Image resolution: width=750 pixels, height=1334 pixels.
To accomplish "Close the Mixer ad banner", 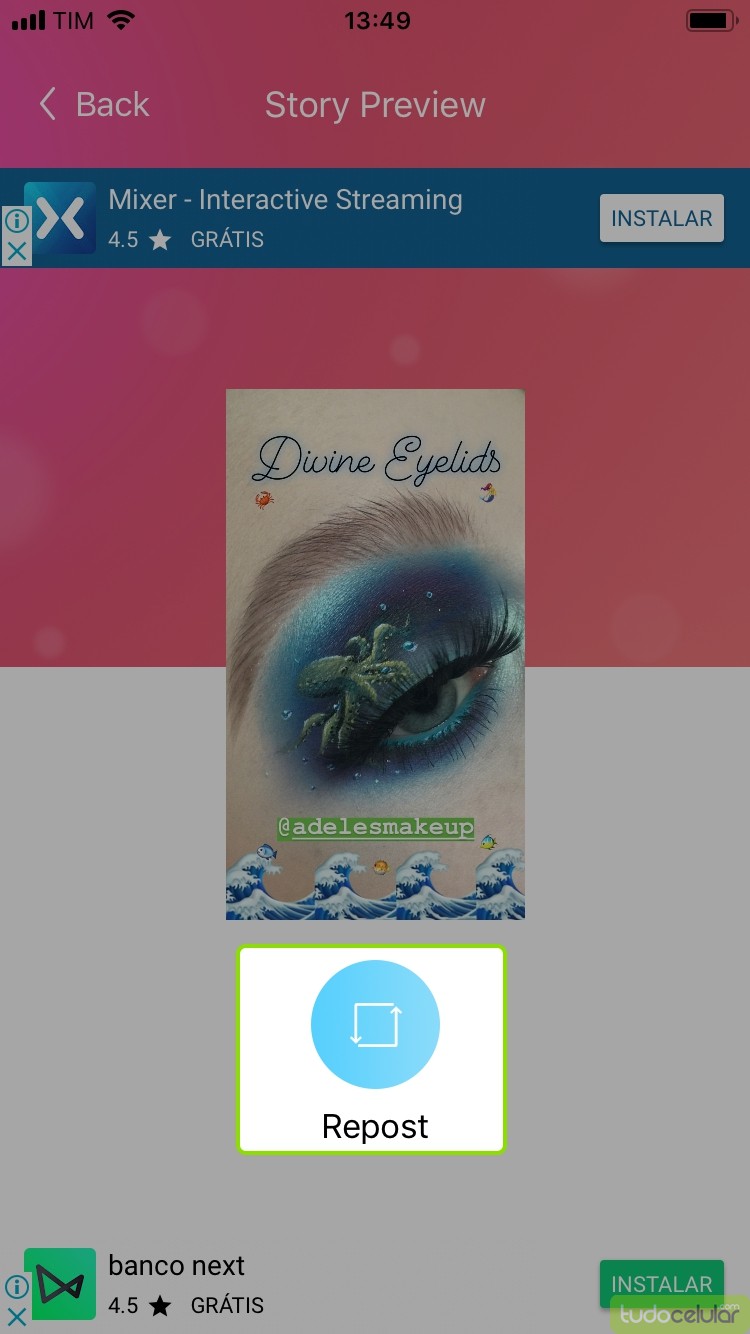I will 16,251.
